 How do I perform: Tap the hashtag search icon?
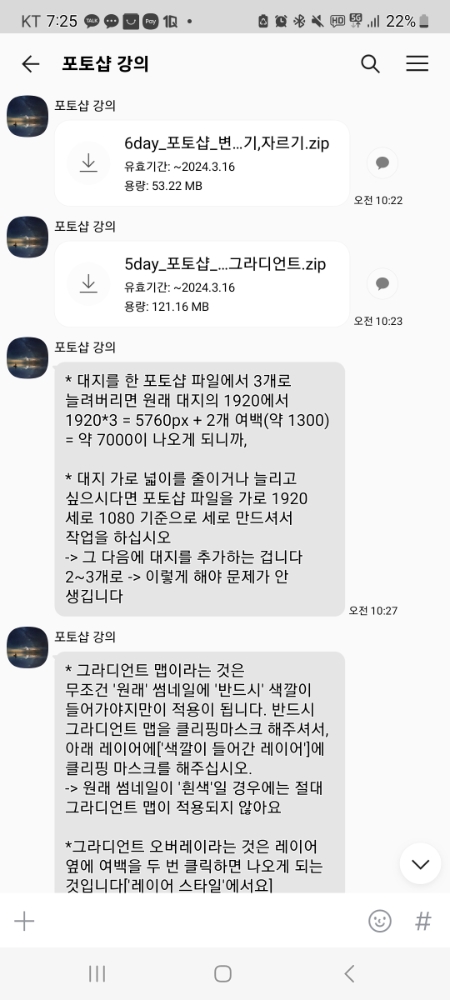423,921
